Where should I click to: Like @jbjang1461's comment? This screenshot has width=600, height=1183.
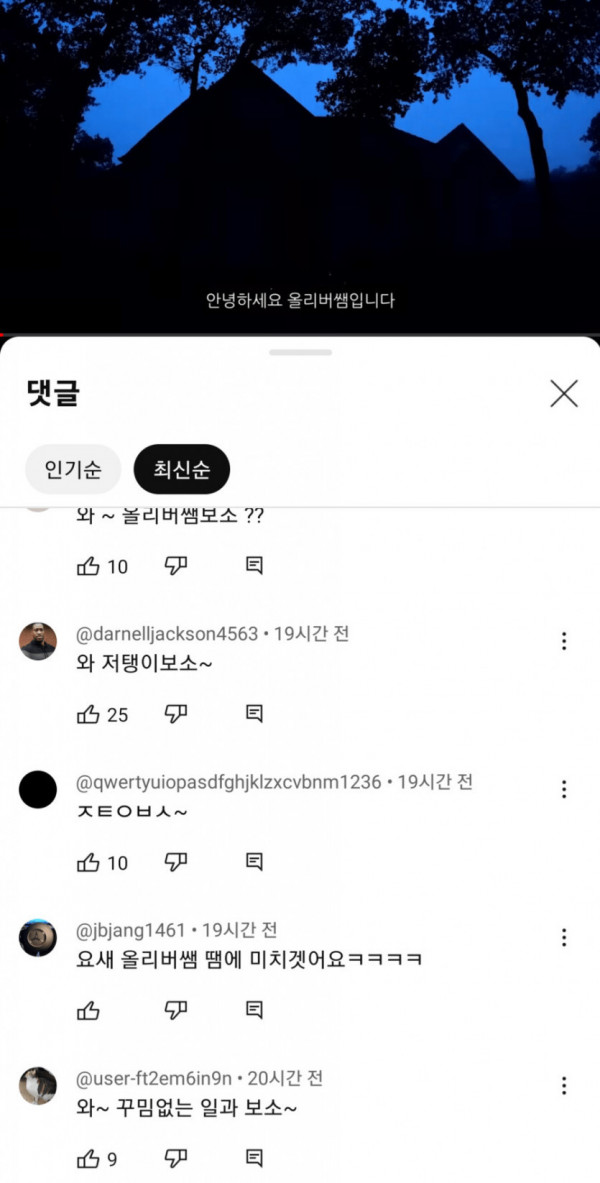tap(89, 1009)
